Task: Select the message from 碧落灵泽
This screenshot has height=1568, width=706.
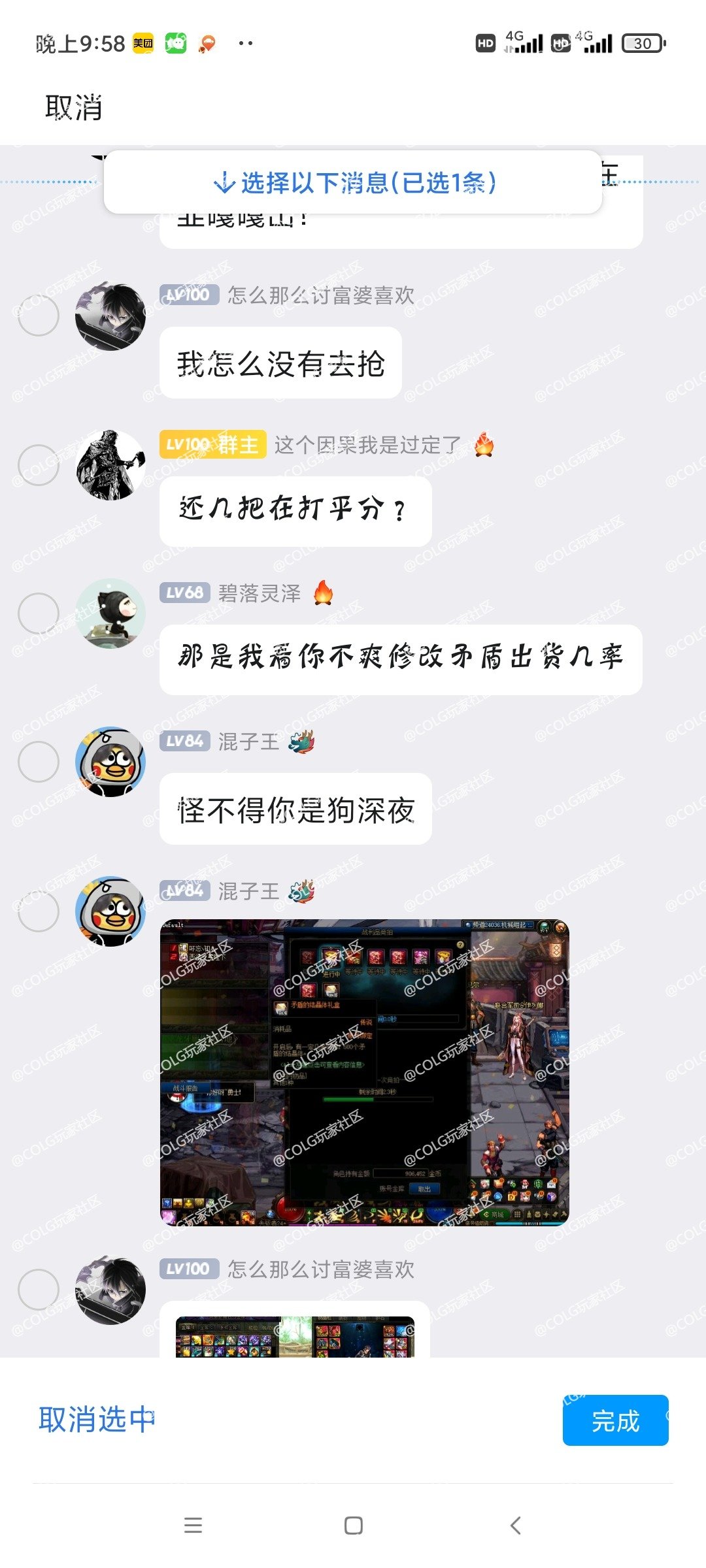Action: pyautogui.click(x=39, y=613)
